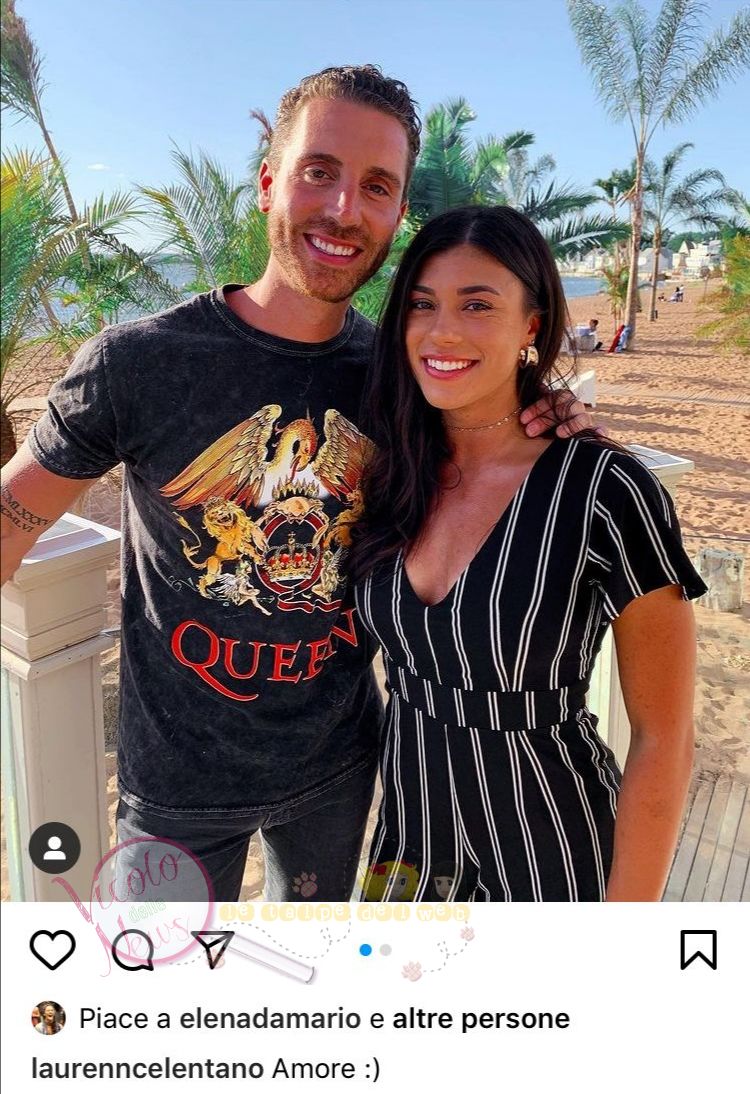This screenshot has height=1094, width=750.
Task: Tap the liker's avatar next to Piace a
Action: 48,1018
